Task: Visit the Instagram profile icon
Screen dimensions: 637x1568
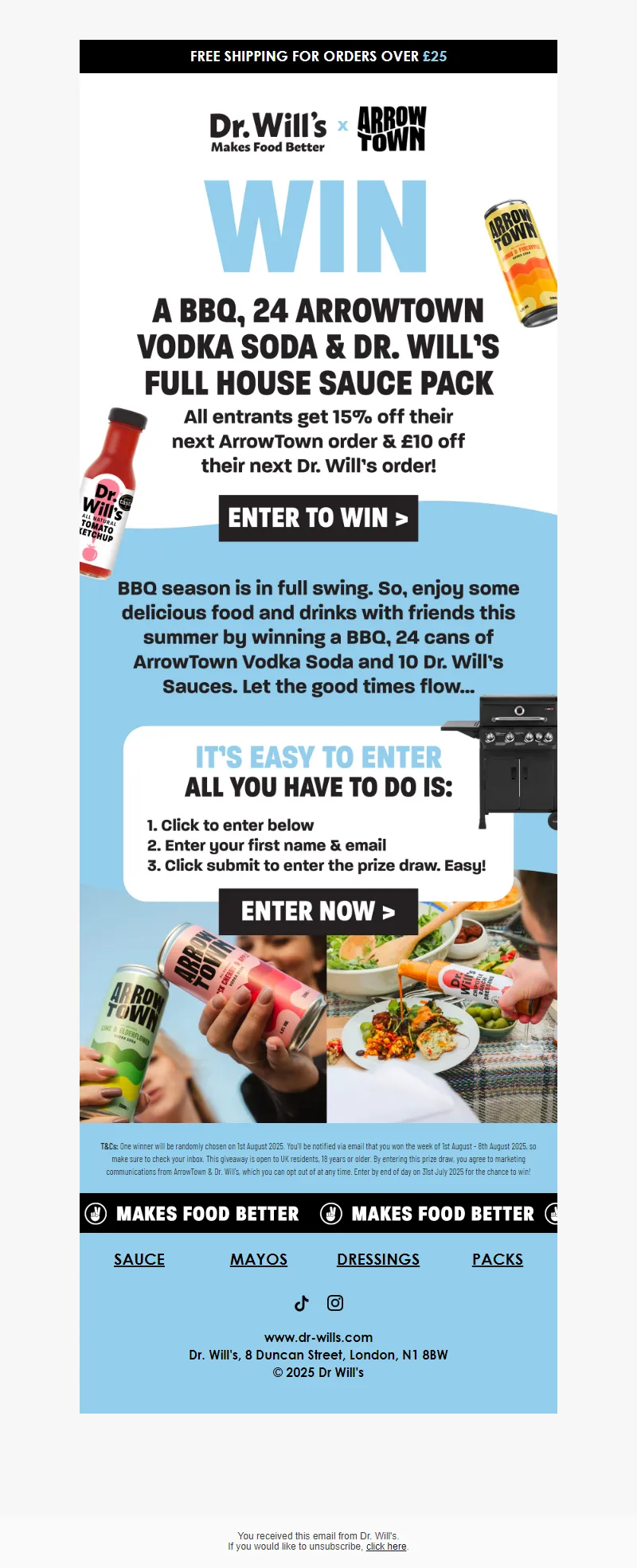Action: (335, 1303)
